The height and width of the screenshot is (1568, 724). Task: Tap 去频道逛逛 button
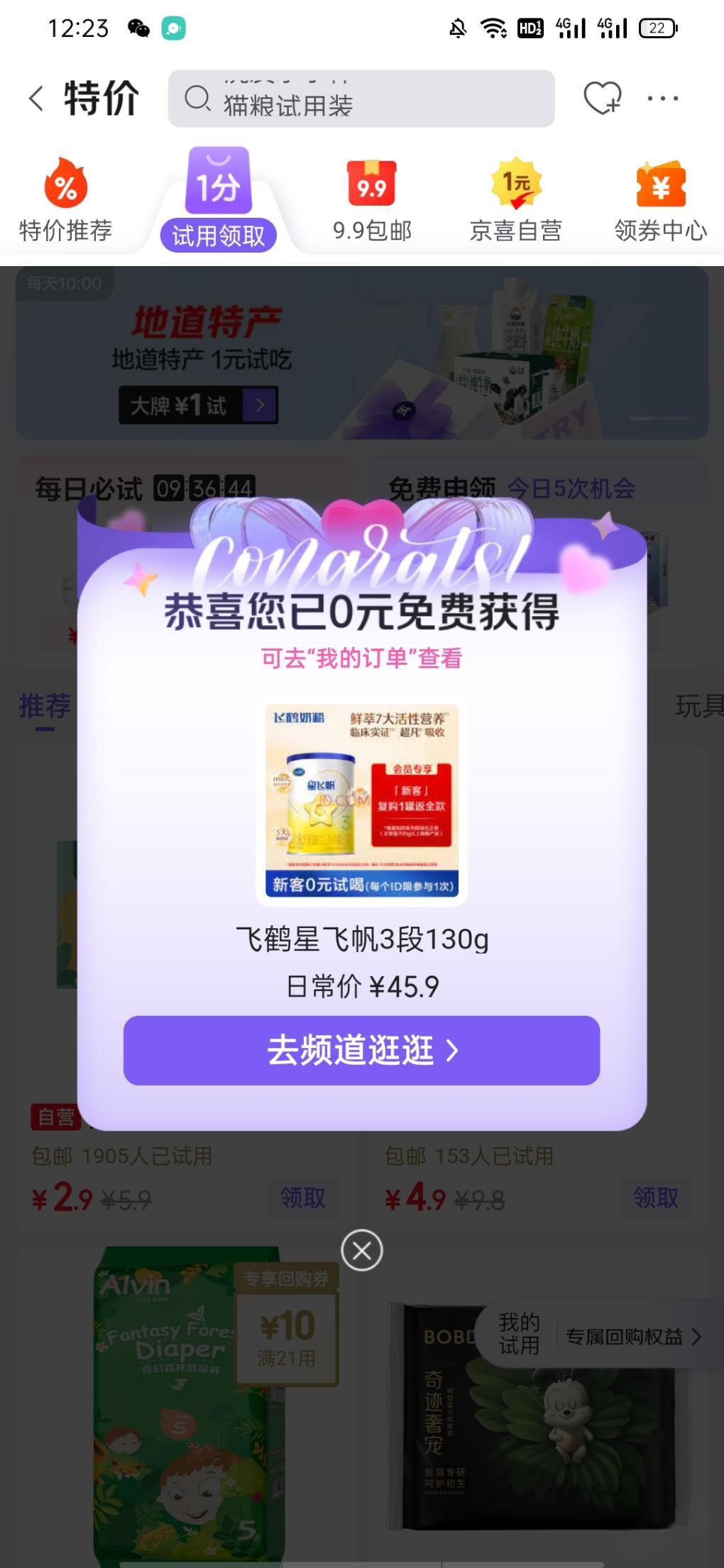tap(361, 1050)
